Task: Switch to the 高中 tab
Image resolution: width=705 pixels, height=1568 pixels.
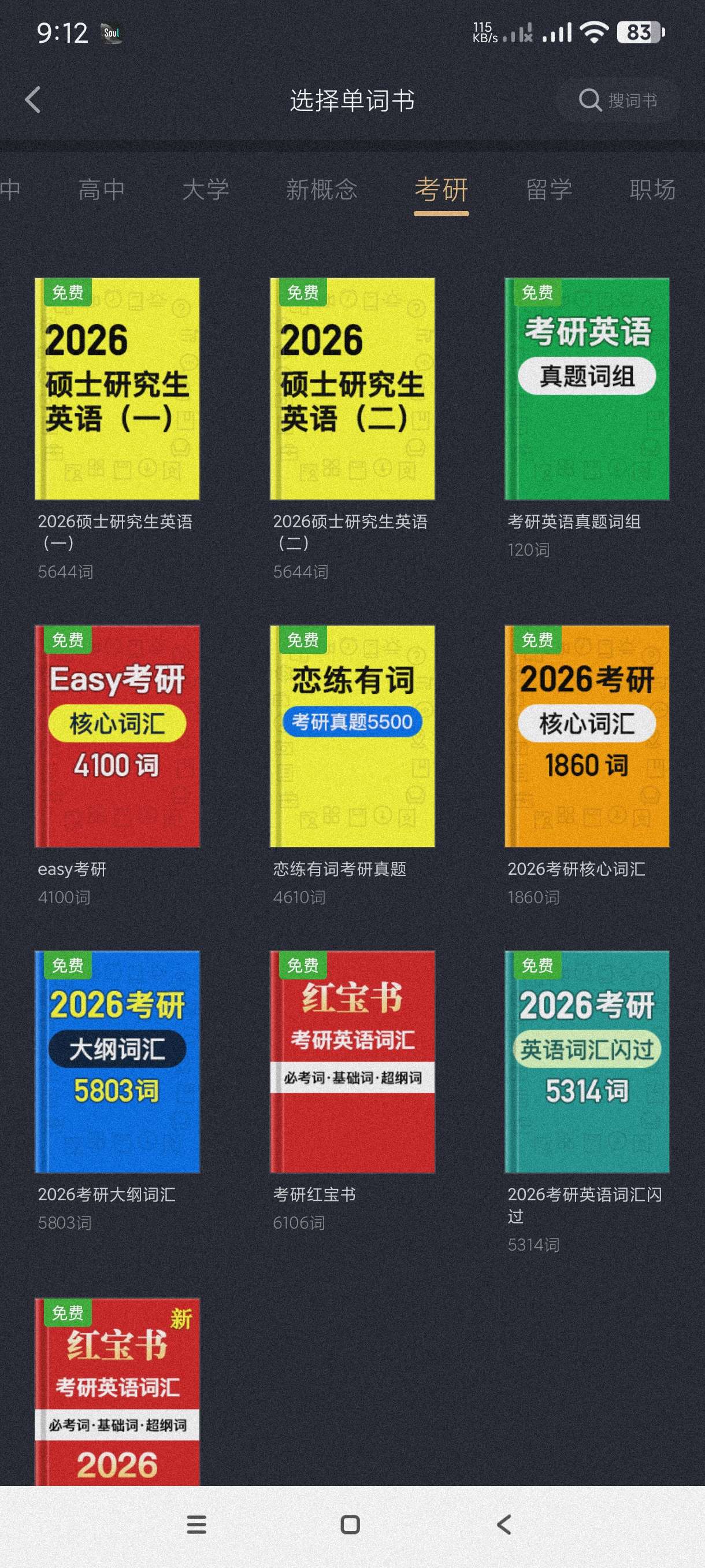Action: click(102, 190)
